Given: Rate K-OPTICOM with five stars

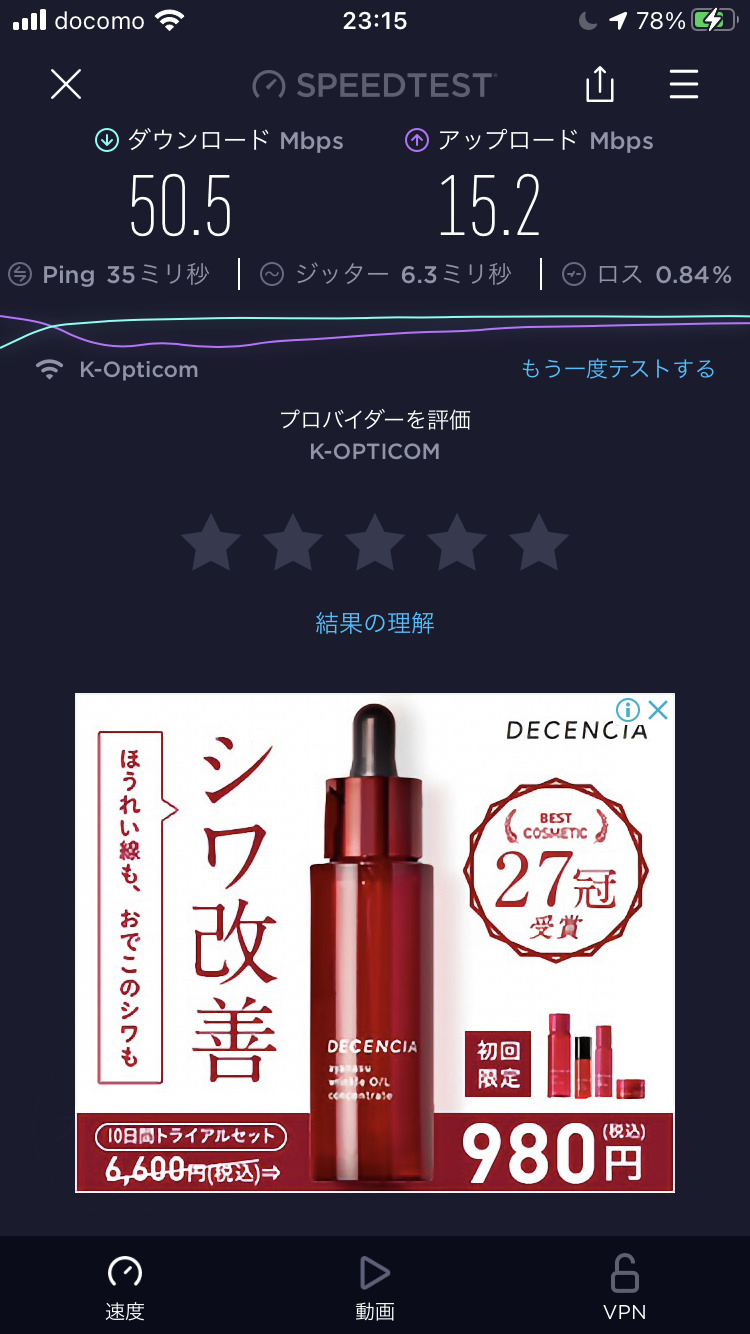Looking at the screenshot, I should (538, 543).
